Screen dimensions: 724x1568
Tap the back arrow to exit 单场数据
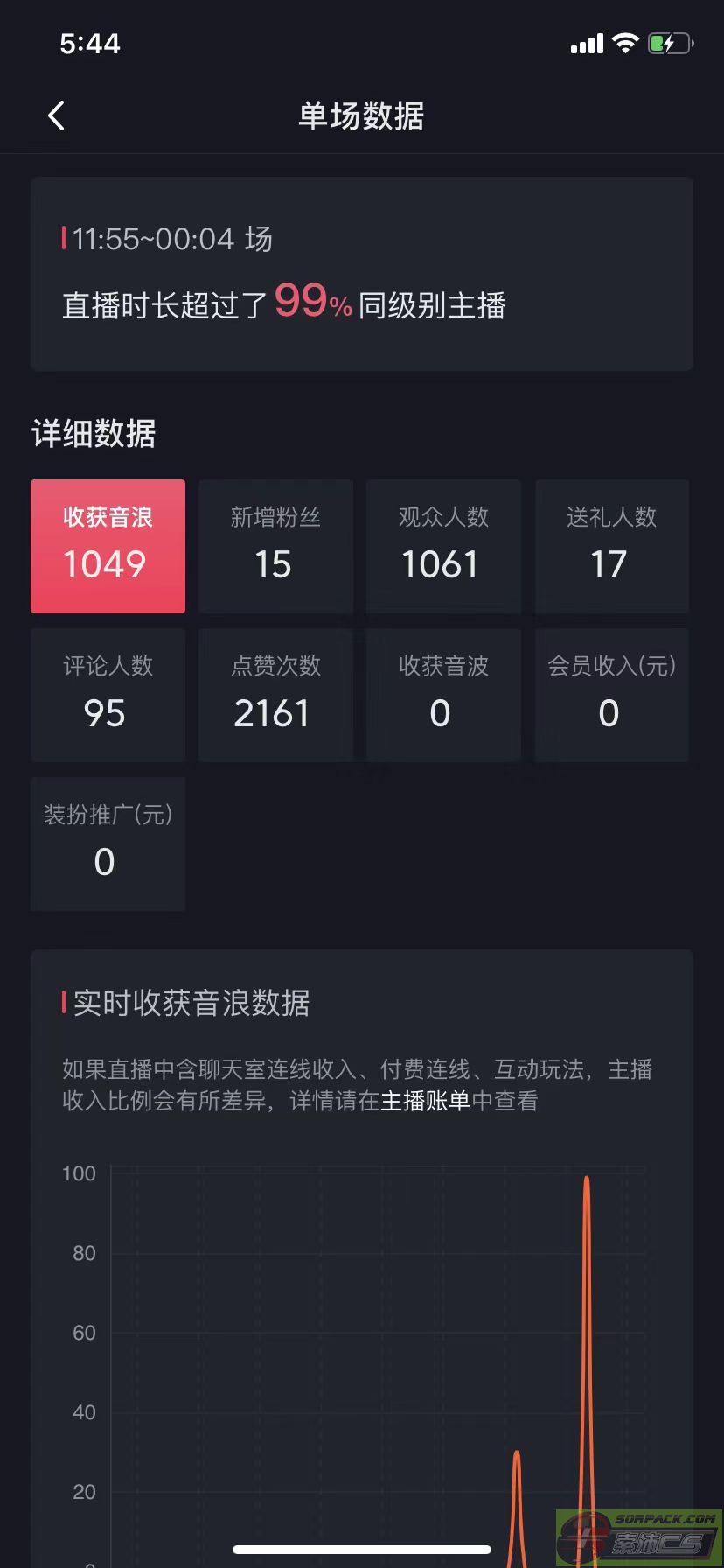coord(57,115)
